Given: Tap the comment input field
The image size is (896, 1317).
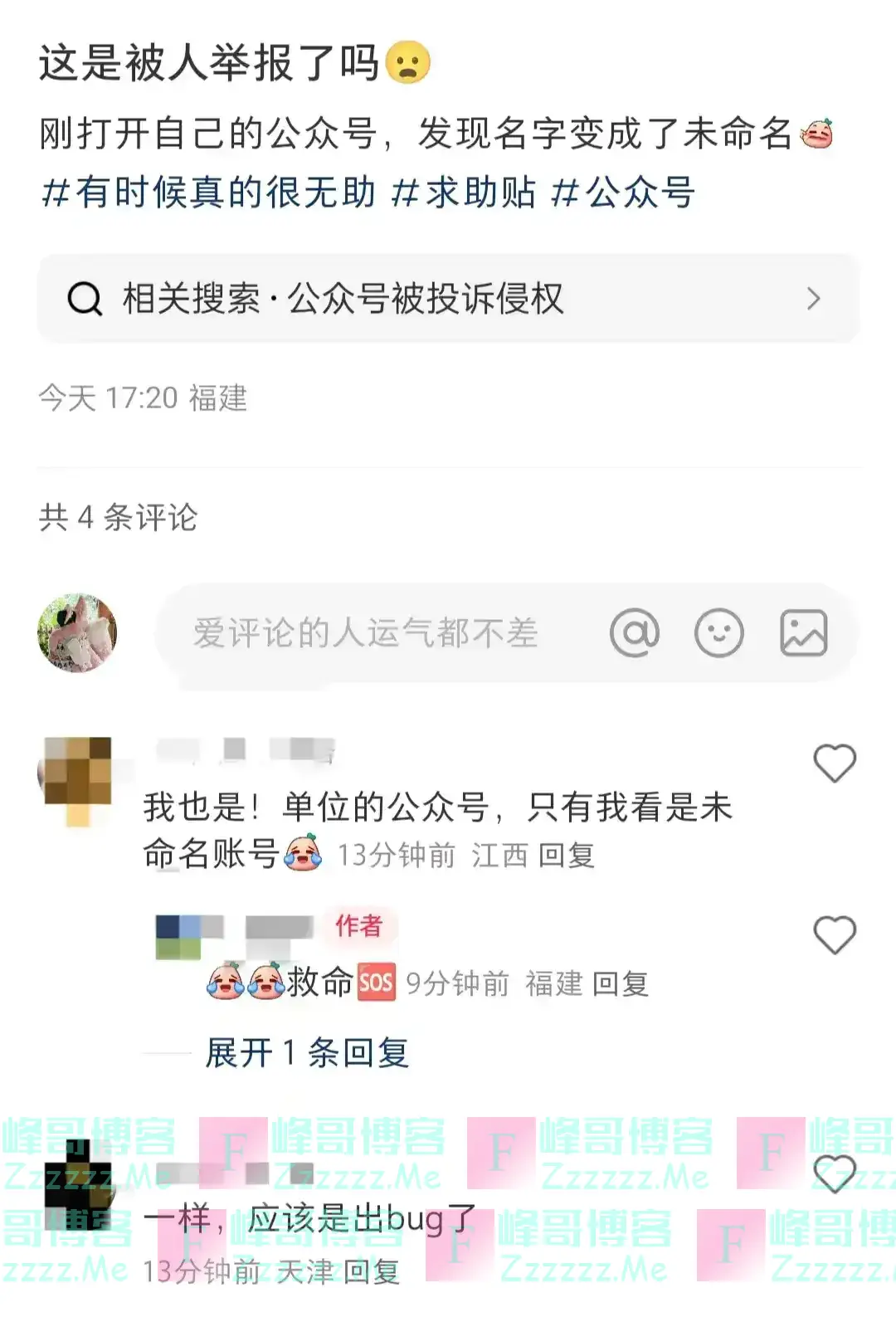Looking at the screenshot, I should pos(365,632).
